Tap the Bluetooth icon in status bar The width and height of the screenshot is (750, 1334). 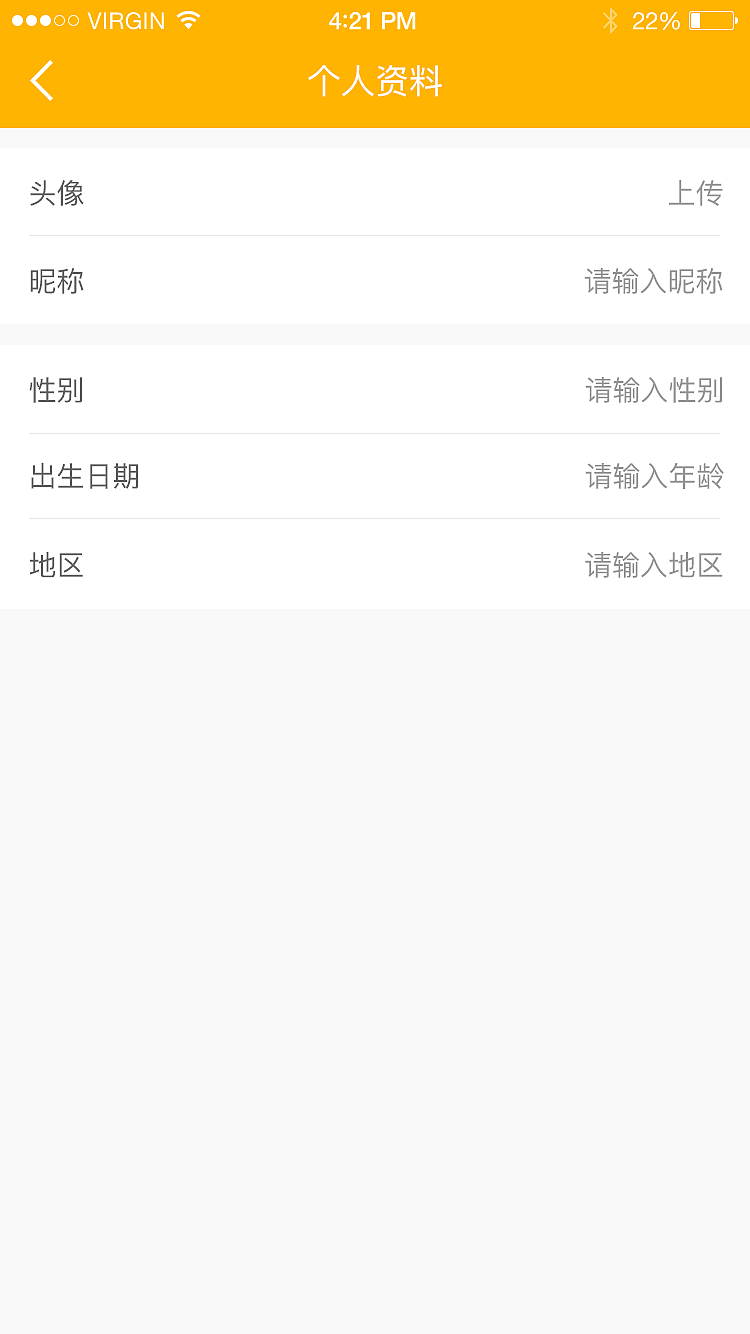[x=608, y=19]
